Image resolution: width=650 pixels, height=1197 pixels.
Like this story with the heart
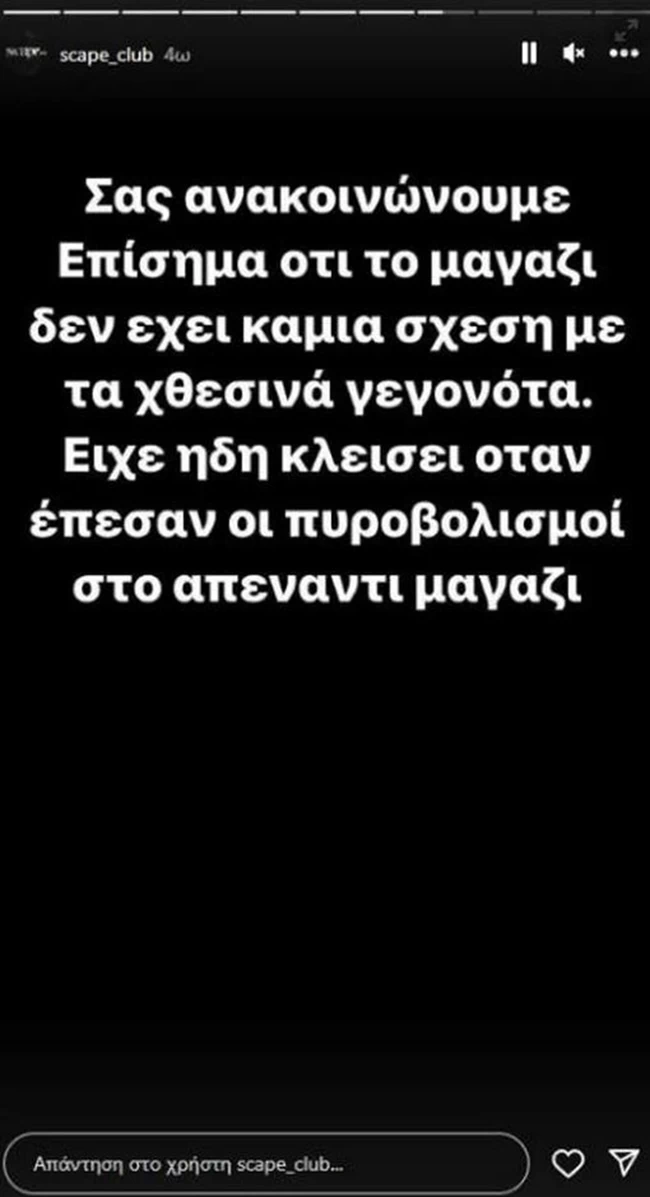coord(568,1165)
